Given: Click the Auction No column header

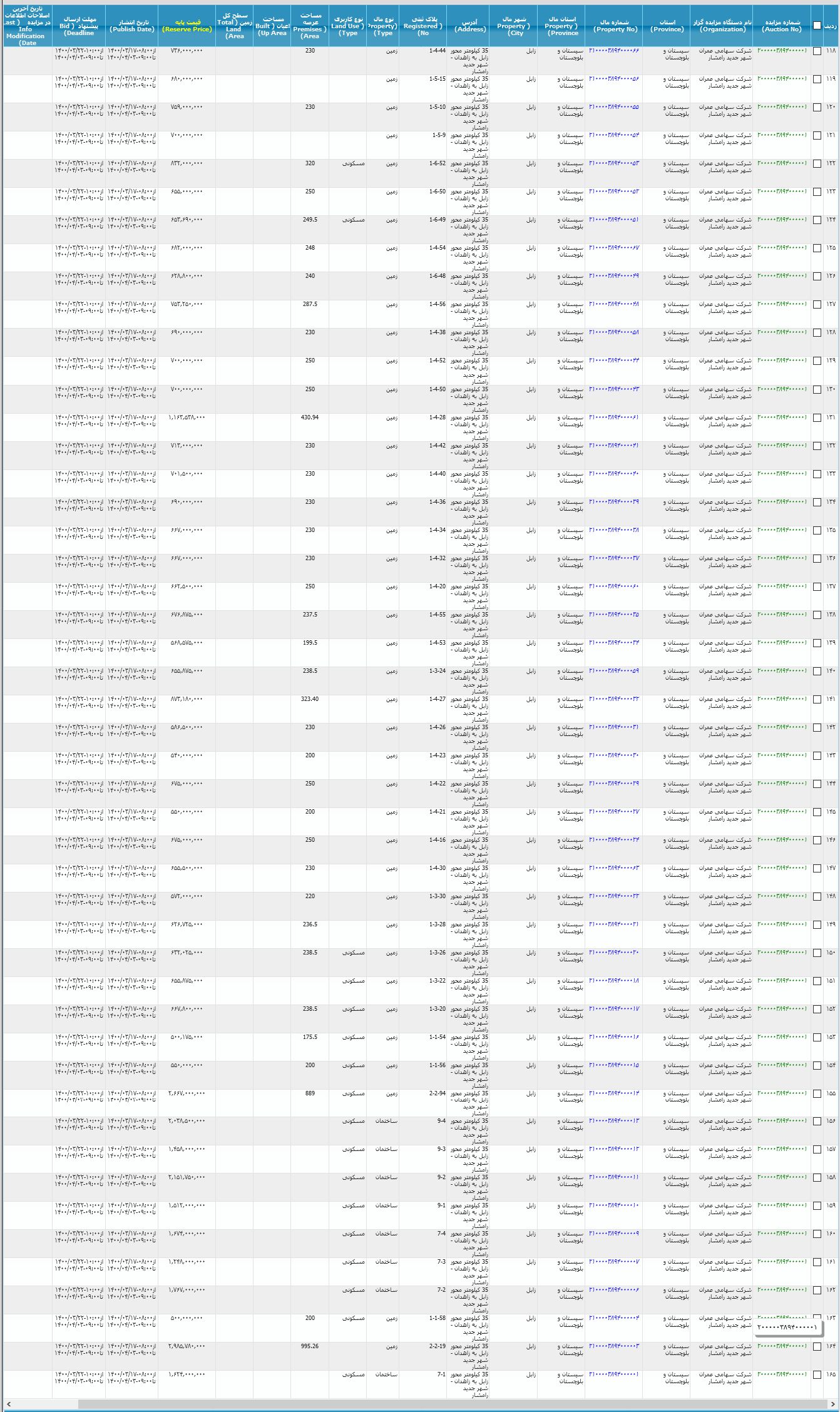Looking at the screenshot, I should (781, 26).
